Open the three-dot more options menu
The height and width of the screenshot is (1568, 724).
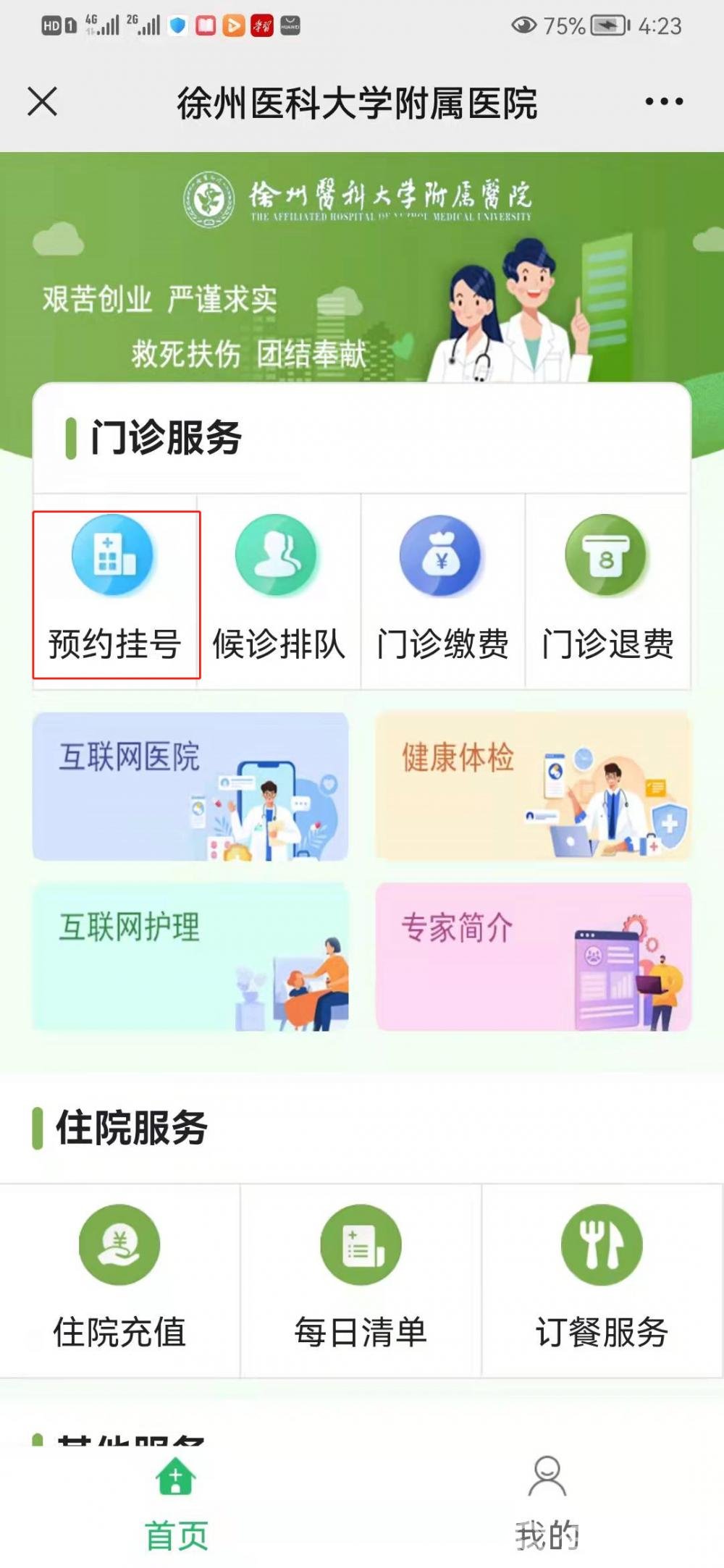tap(664, 101)
